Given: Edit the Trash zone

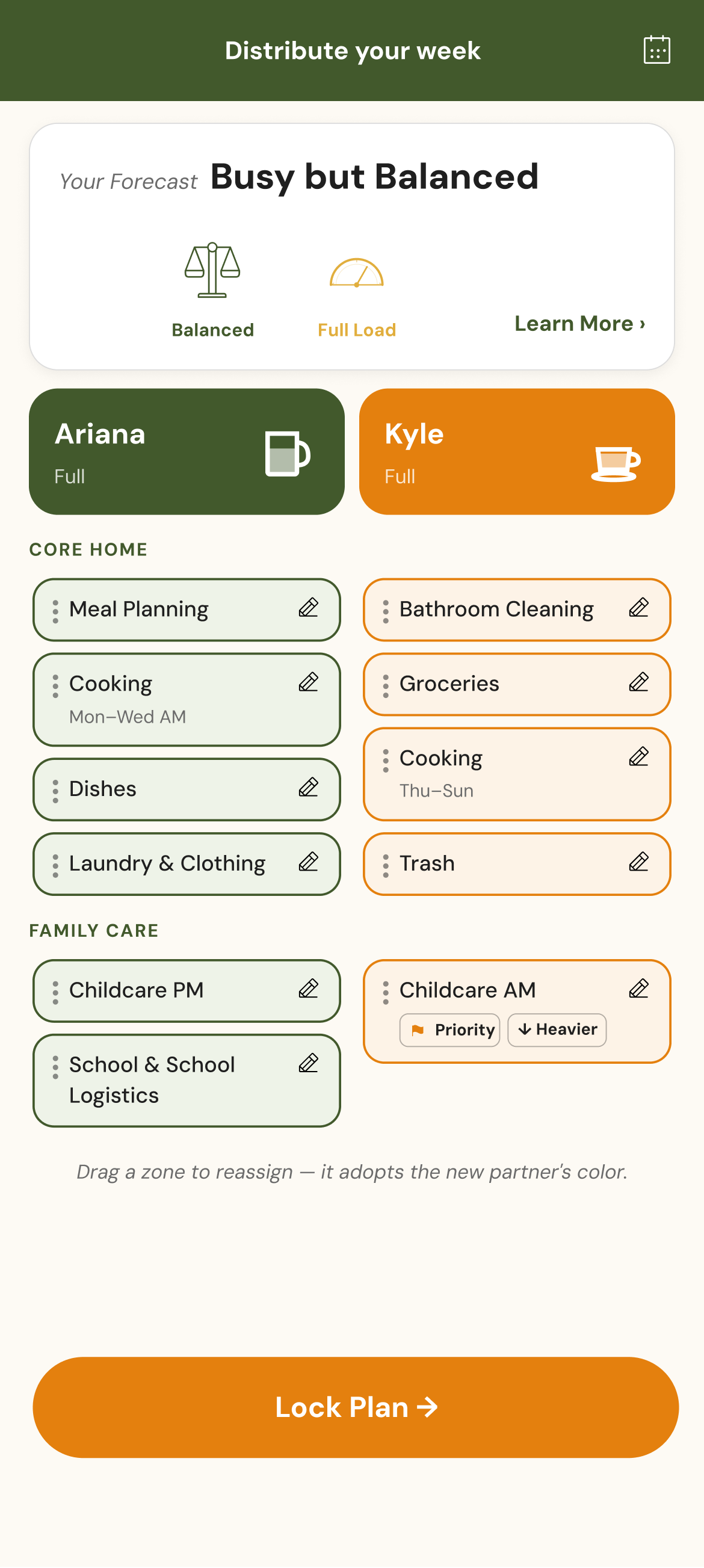Looking at the screenshot, I should point(640,863).
